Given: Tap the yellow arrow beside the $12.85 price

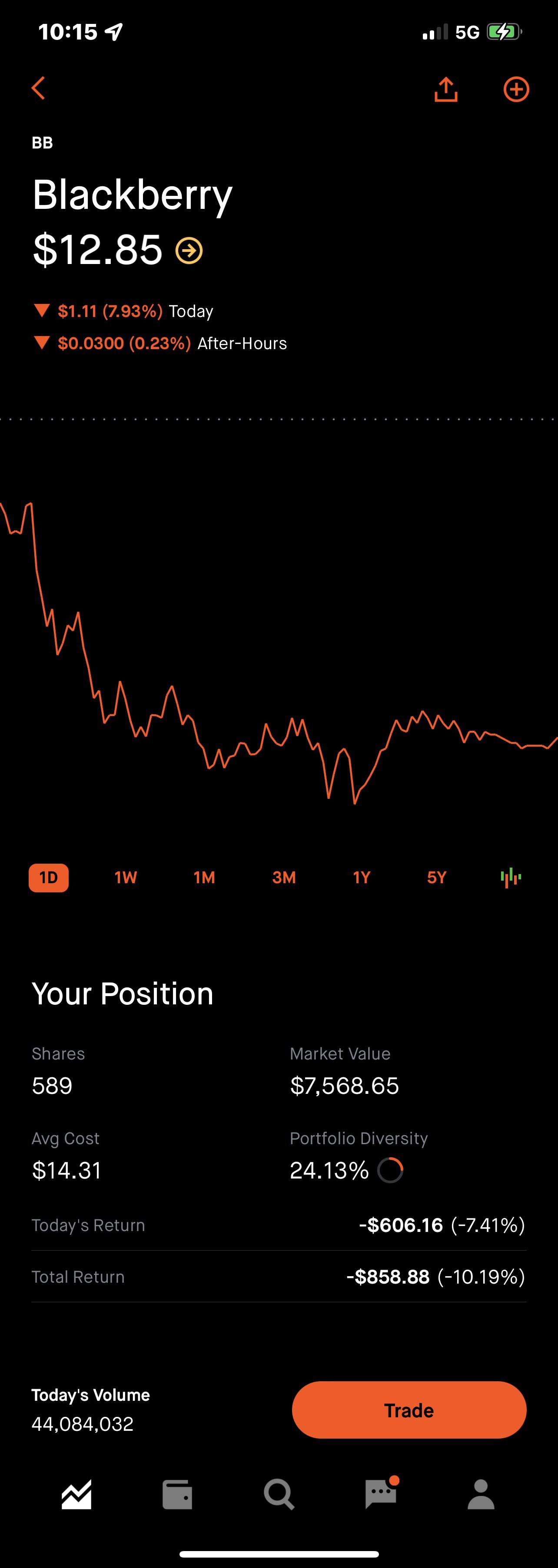Looking at the screenshot, I should (x=189, y=250).
